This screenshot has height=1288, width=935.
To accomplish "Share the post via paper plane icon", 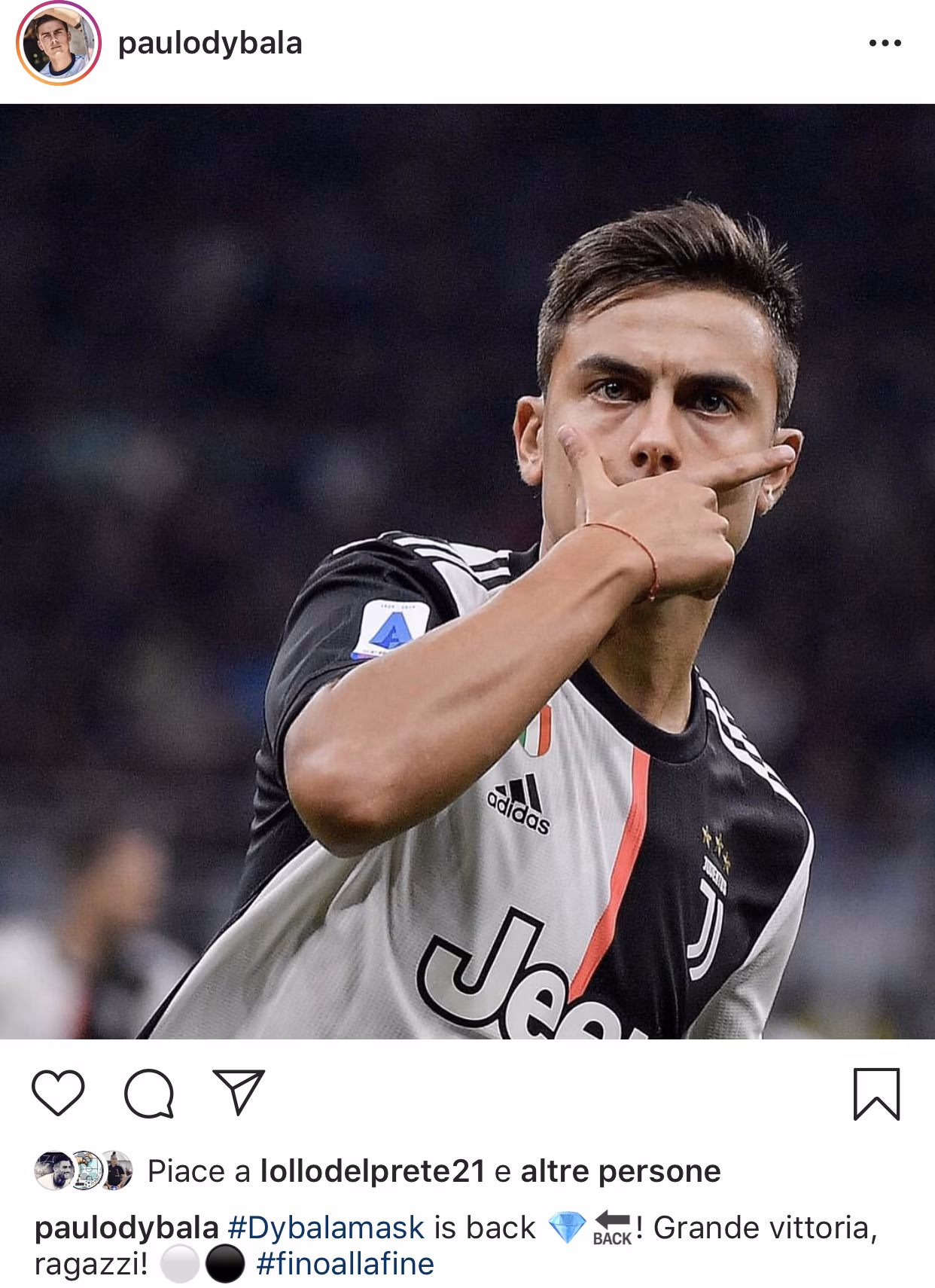I will click(x=239, y=1092).
